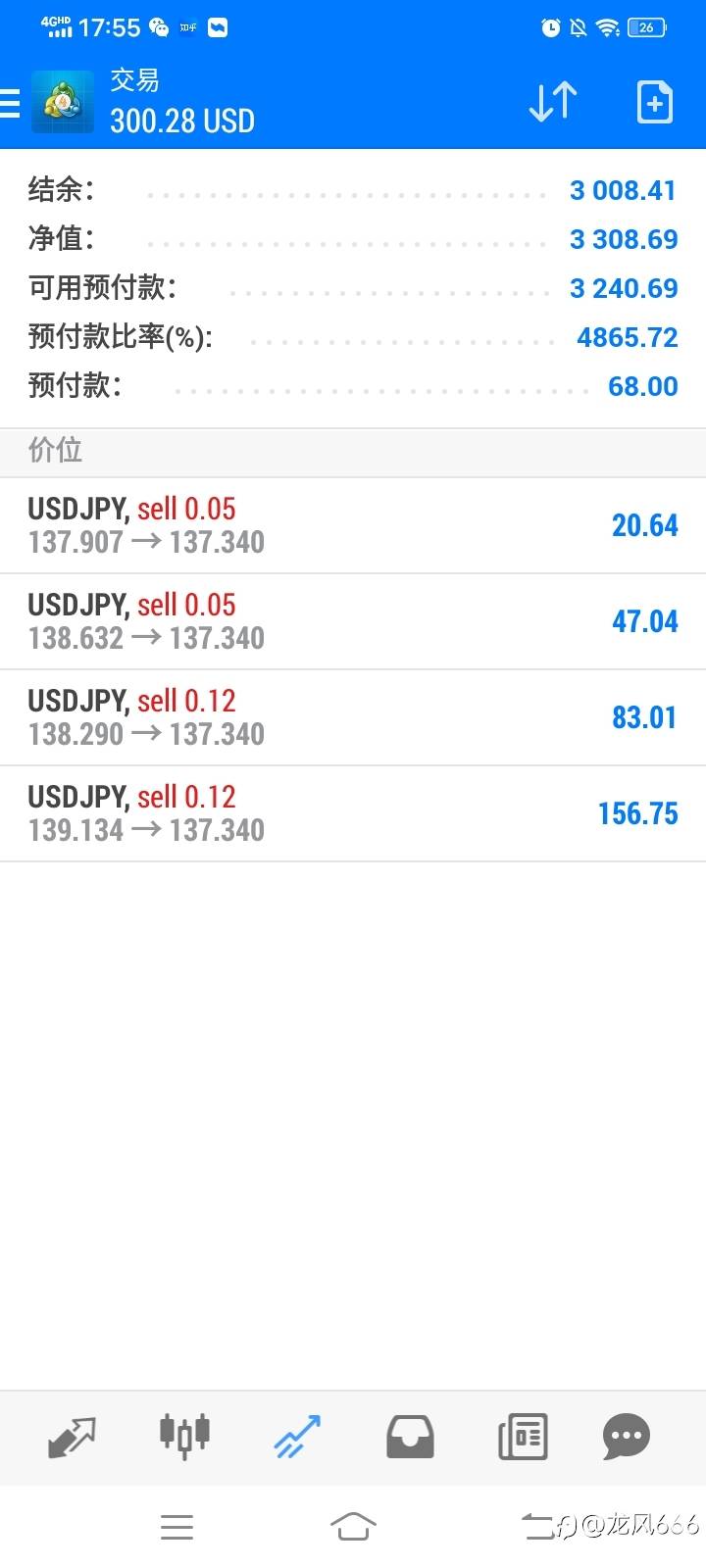Open USDJPY sell 0.12 position with 83.01 profit

point(353,717)
